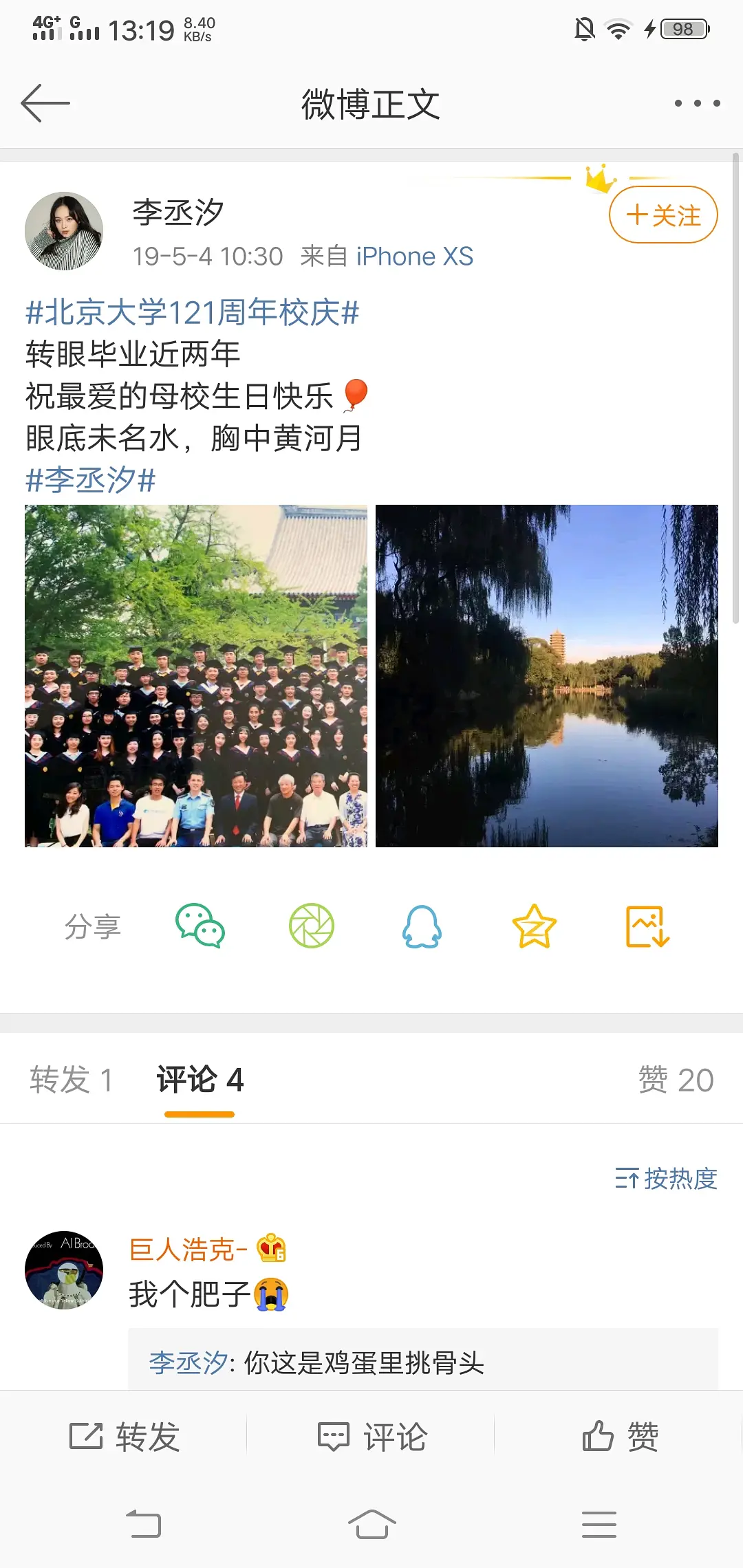Switch to the 转发 1 tab
The image size is (743, 1568).
[x=71, y=1079]
